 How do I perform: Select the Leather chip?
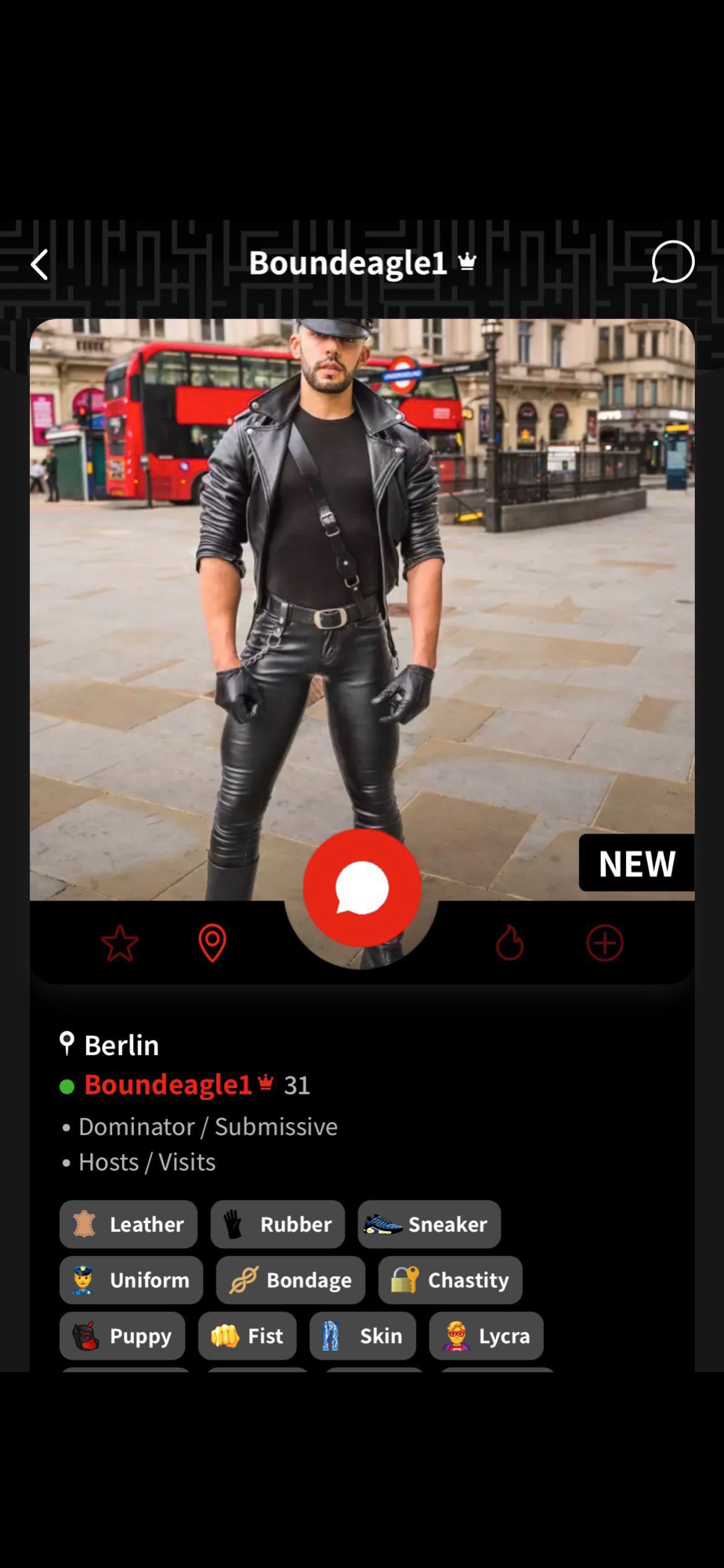click(129, 1224)
